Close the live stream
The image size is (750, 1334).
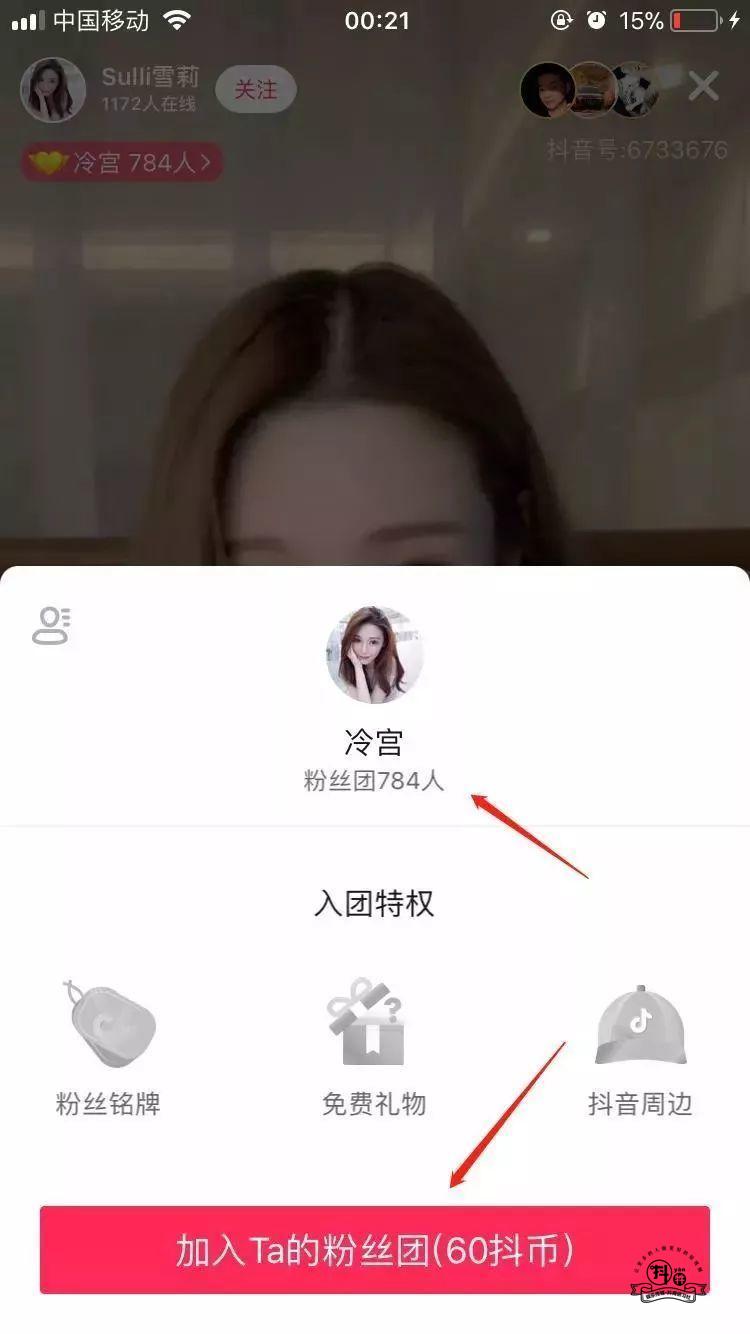704,88
